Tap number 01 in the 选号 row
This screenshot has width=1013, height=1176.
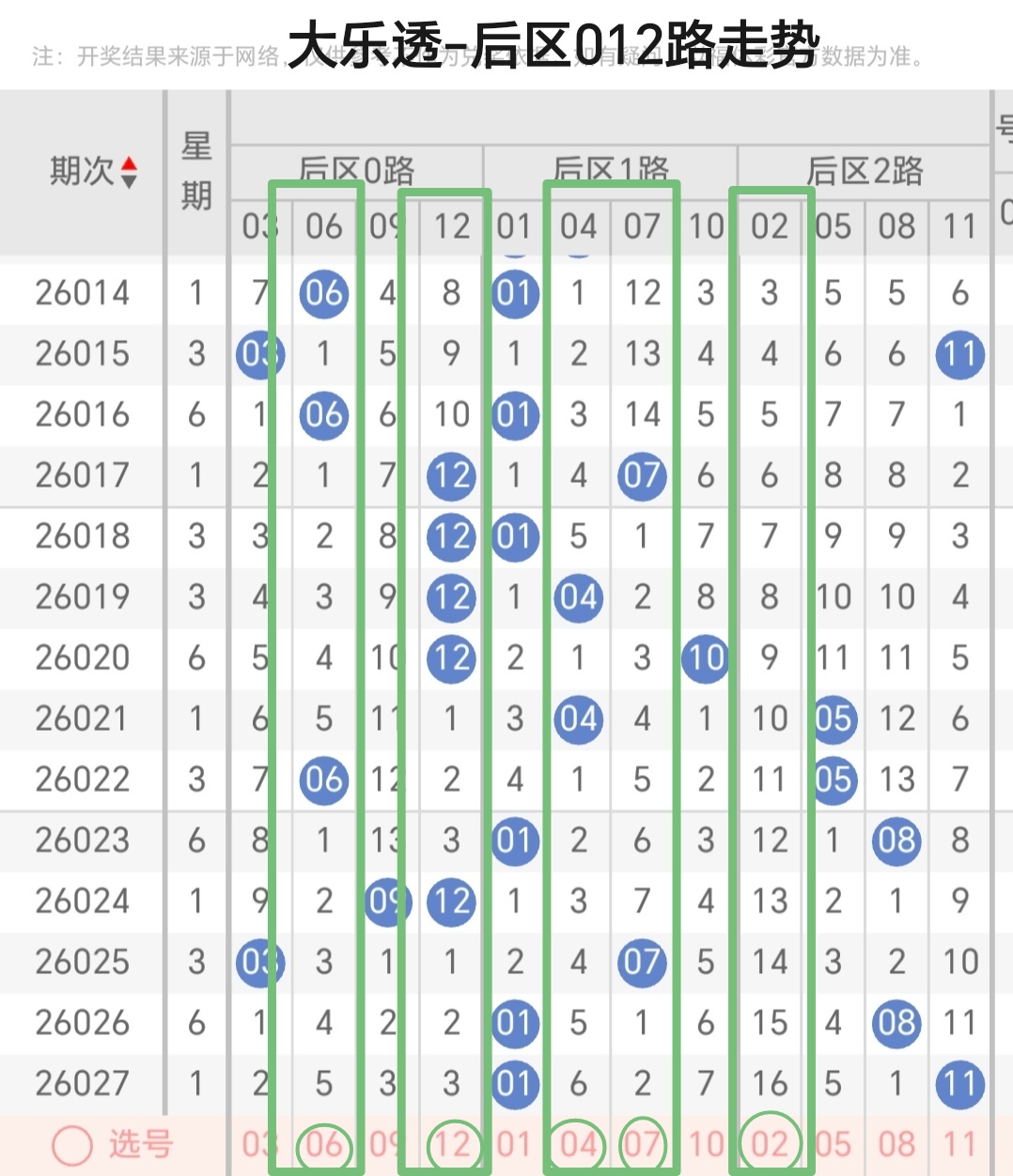(x=514, y=1145)
